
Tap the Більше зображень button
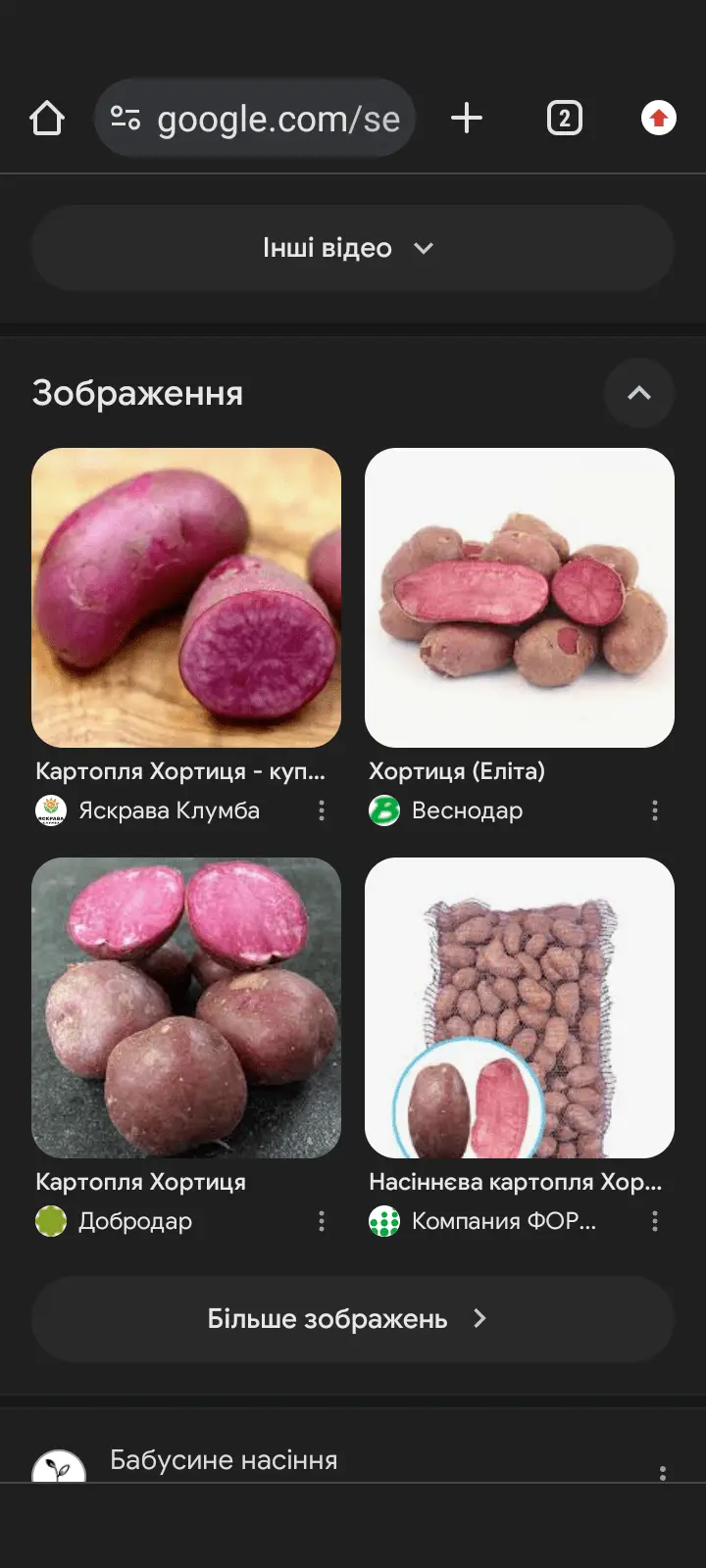(x=352, y=1318)
